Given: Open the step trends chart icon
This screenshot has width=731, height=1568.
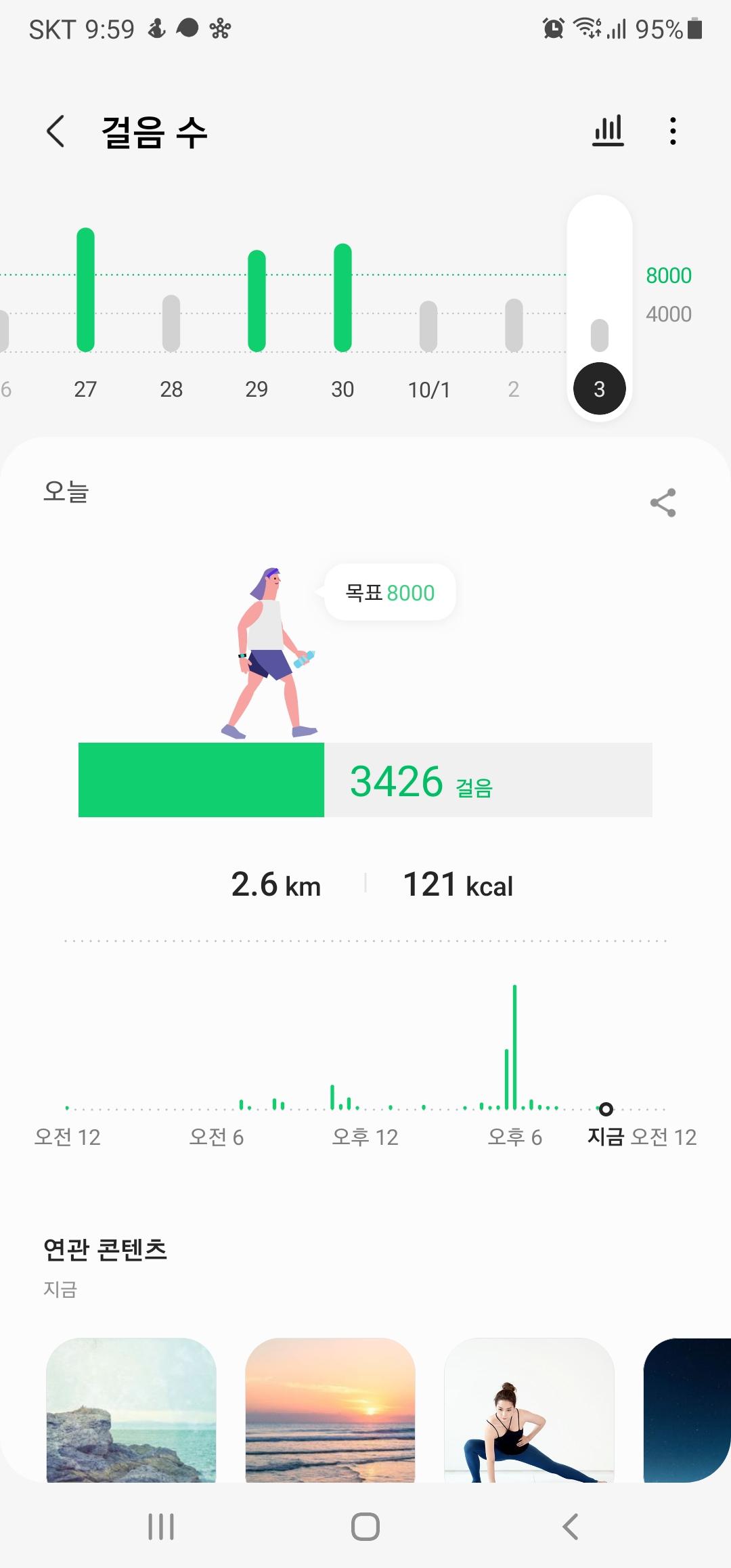Looking at the screenshot, I should 608,131.
